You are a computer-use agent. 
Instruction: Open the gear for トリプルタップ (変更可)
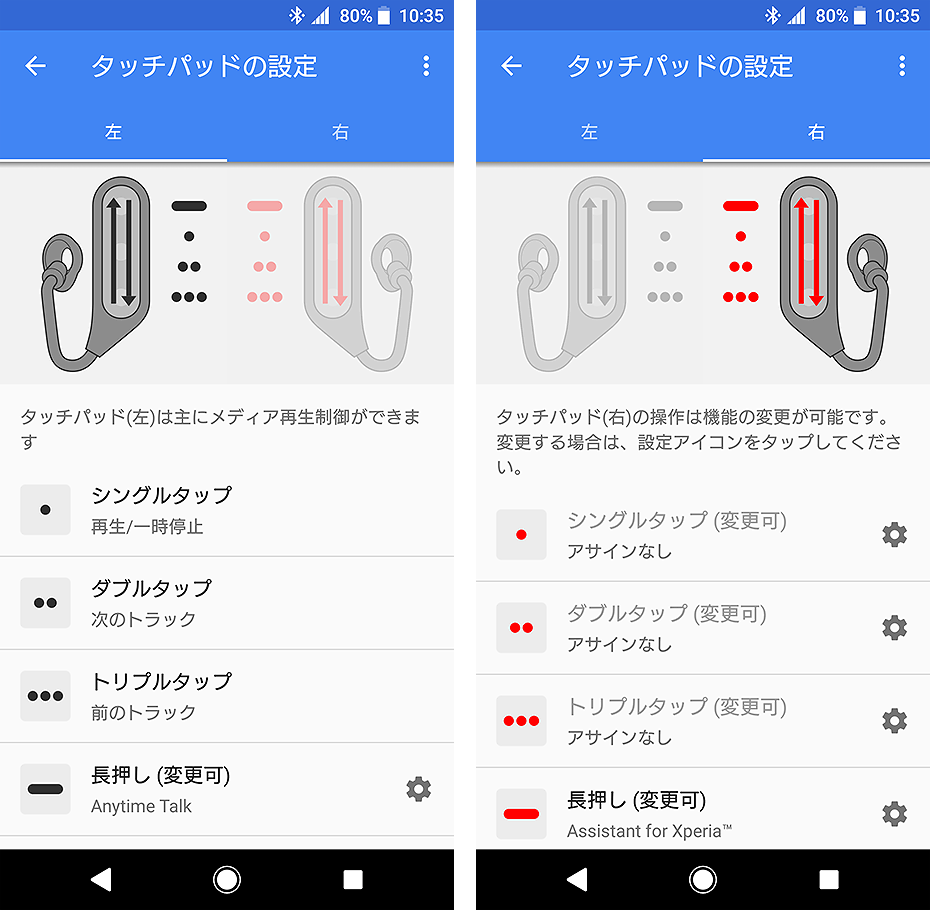894,720
